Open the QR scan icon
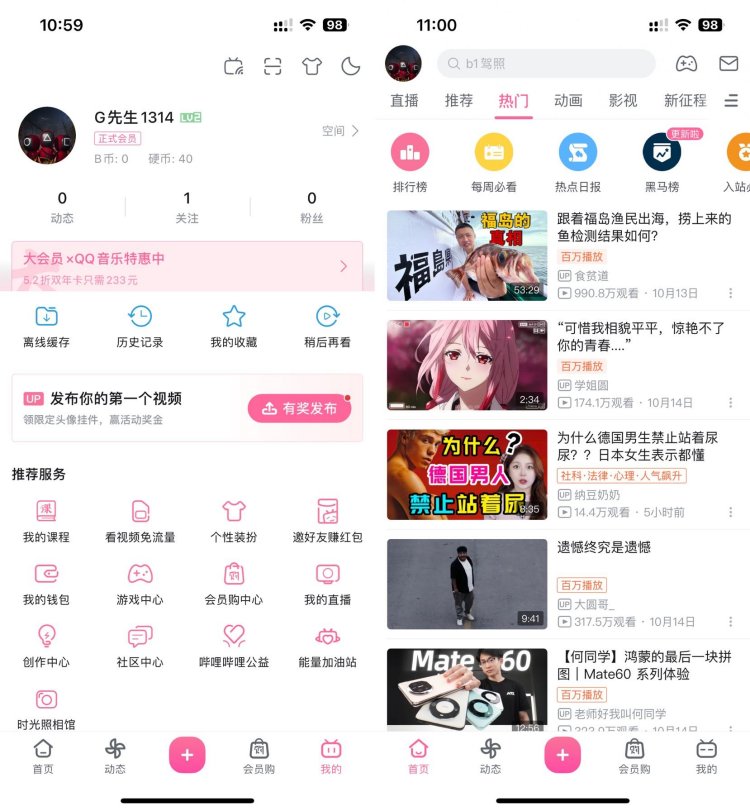 [x=273, y=67]
